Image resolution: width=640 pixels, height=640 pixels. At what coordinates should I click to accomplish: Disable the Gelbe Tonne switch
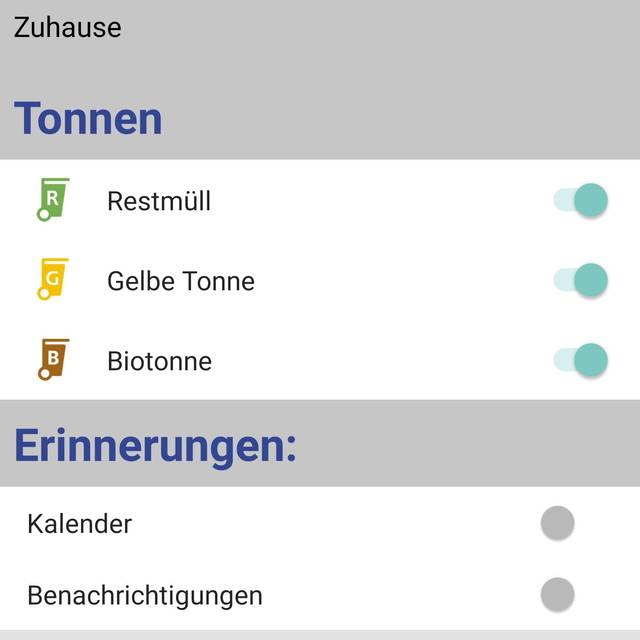[x=581, y=281]
